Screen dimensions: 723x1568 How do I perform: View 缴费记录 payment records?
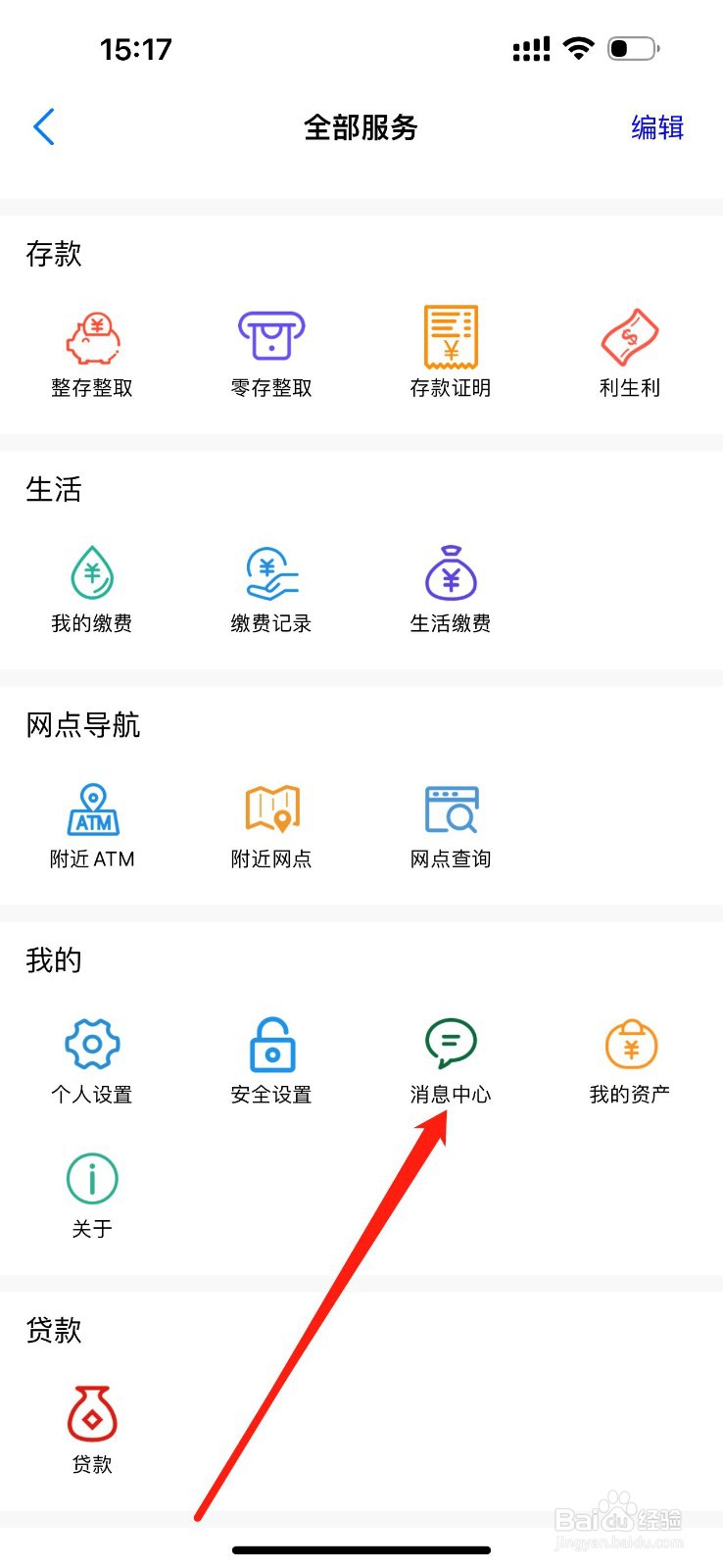click(x=271, y=590)
